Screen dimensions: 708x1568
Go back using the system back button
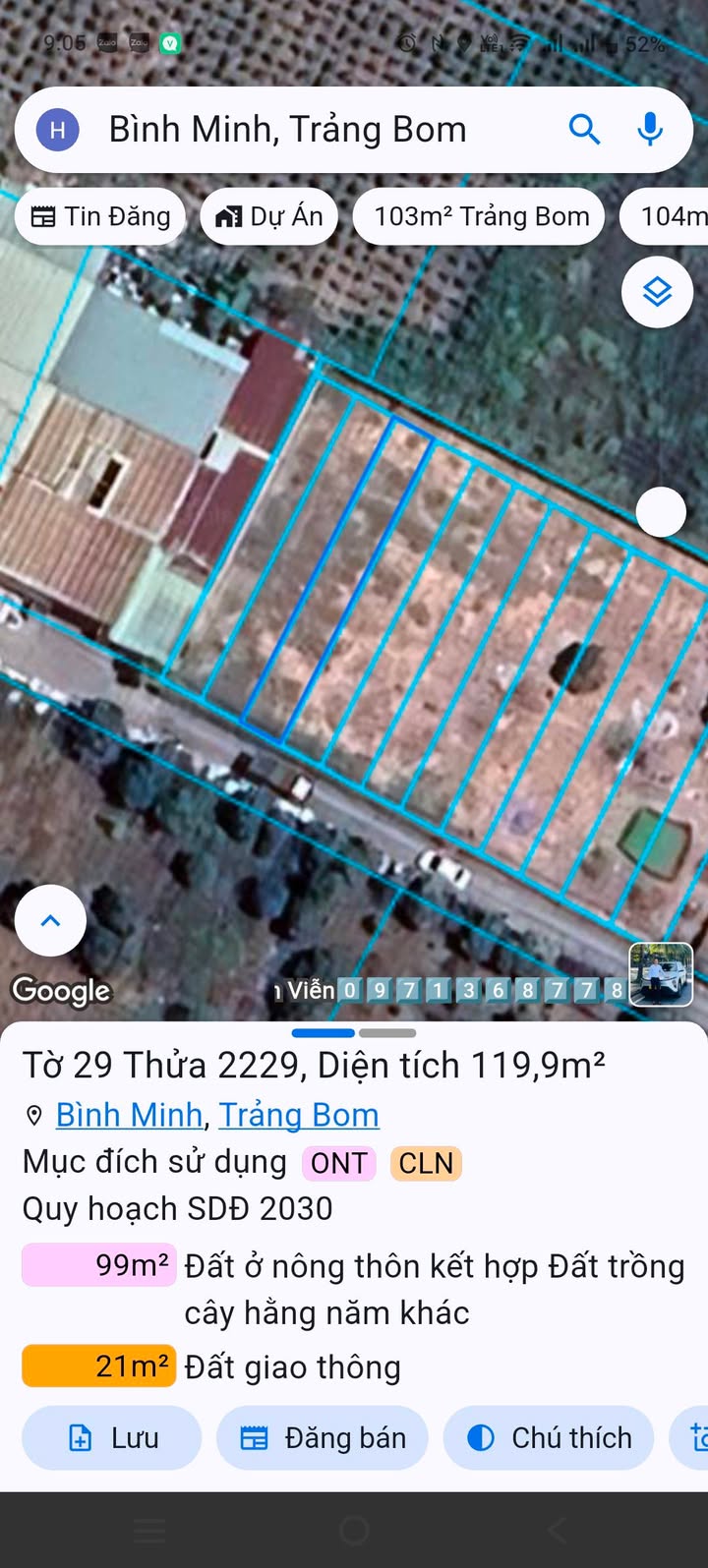[558, 1530]
